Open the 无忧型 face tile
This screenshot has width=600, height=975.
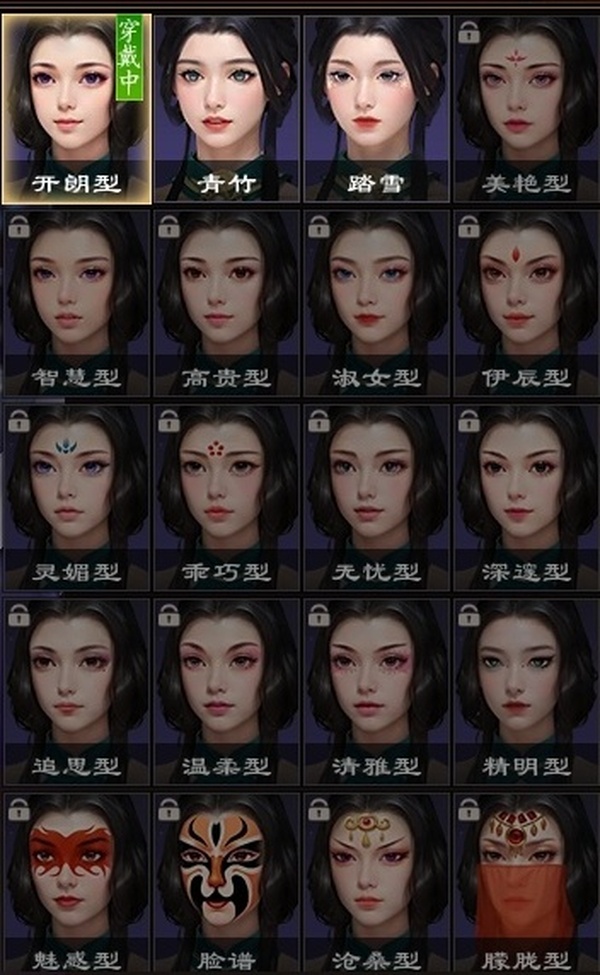376,496
